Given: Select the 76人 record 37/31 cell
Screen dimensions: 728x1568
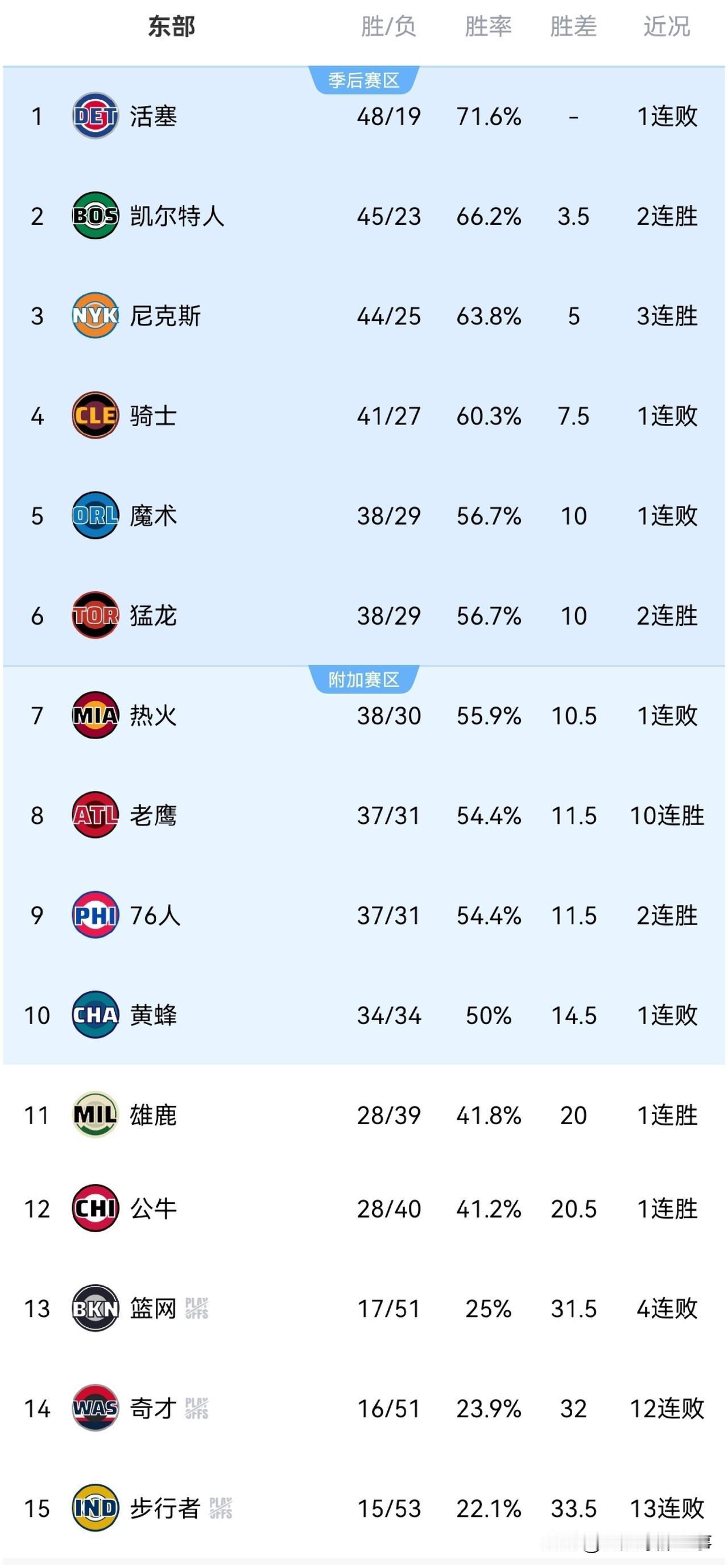Looking at the screenshot, I should (x=388, y=915).
